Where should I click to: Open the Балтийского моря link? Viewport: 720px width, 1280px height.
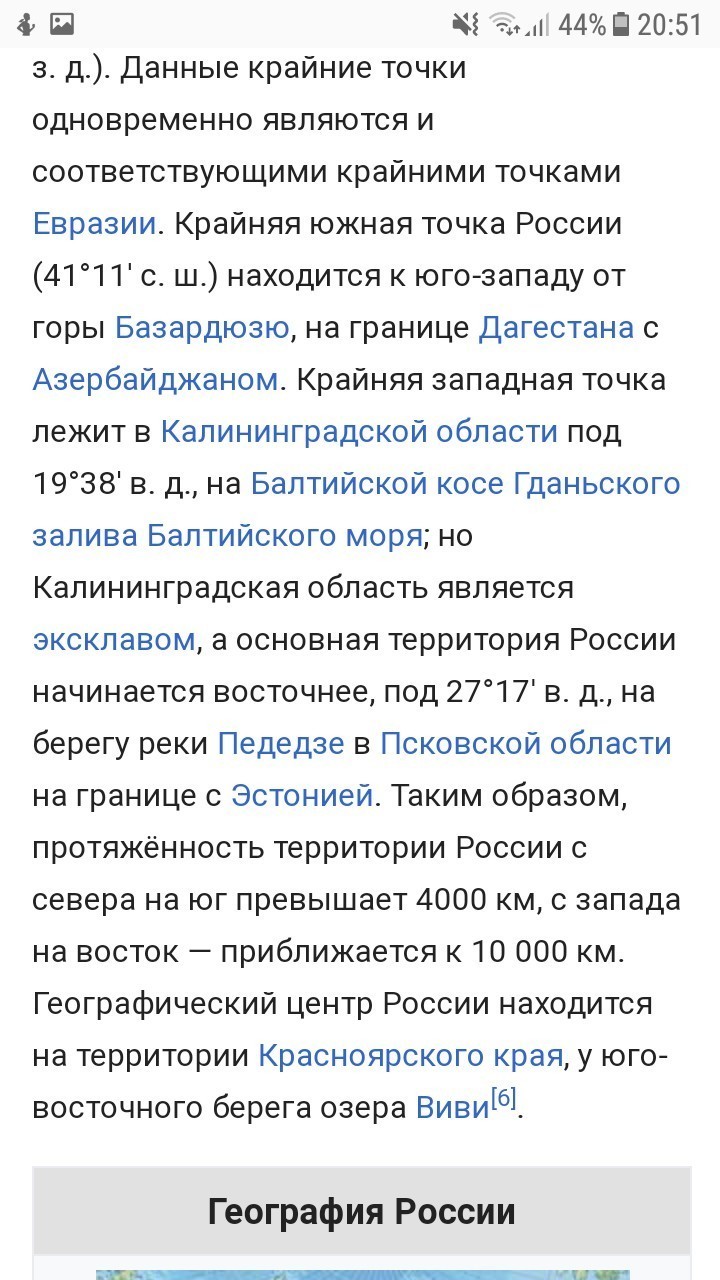[x=284, y=535]
